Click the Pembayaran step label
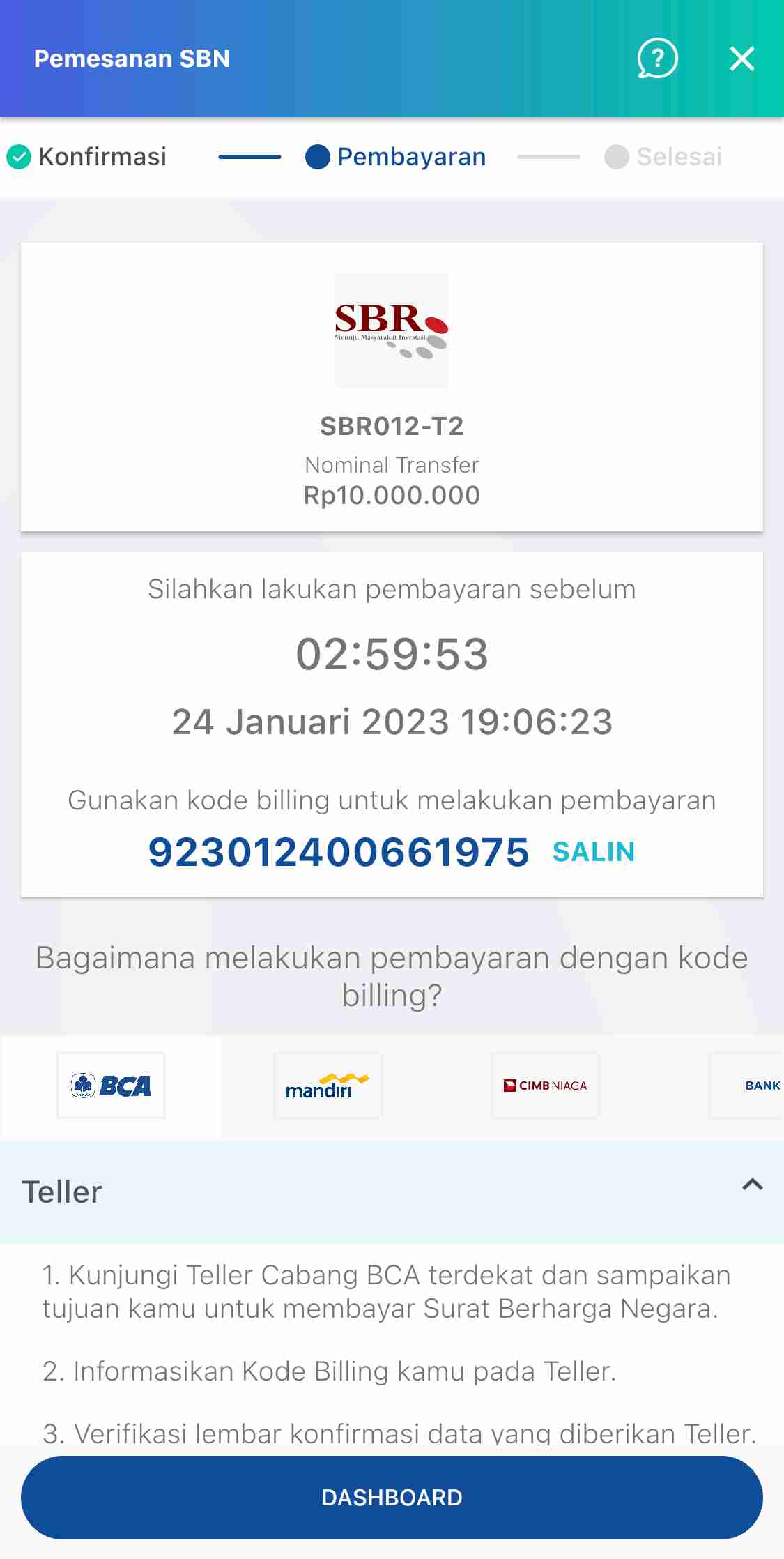 pos(411,156)
